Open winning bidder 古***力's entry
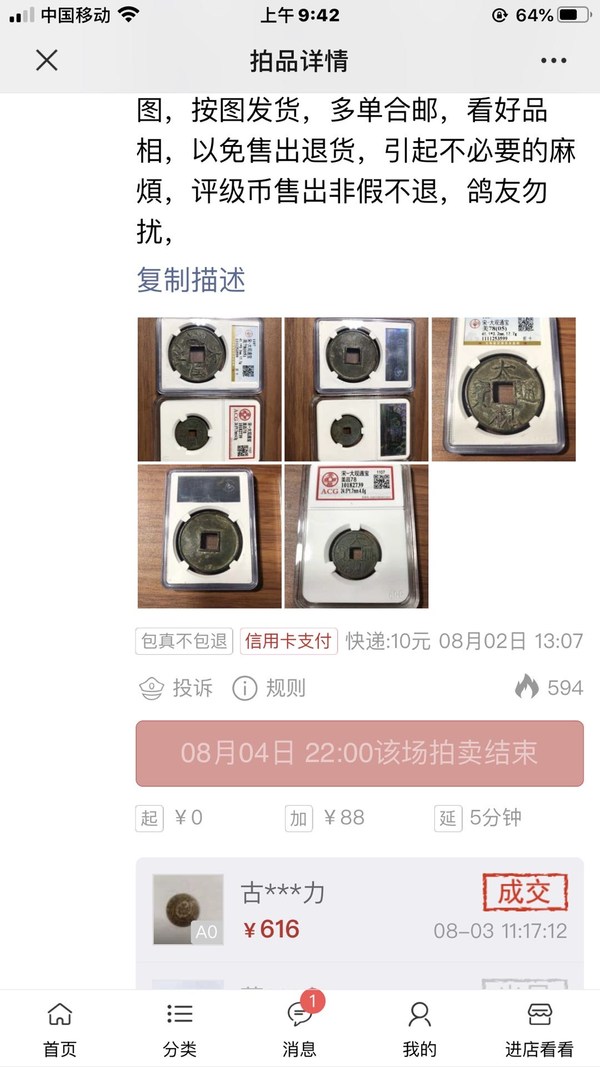 pyautogui.click(x=360, y=909)
